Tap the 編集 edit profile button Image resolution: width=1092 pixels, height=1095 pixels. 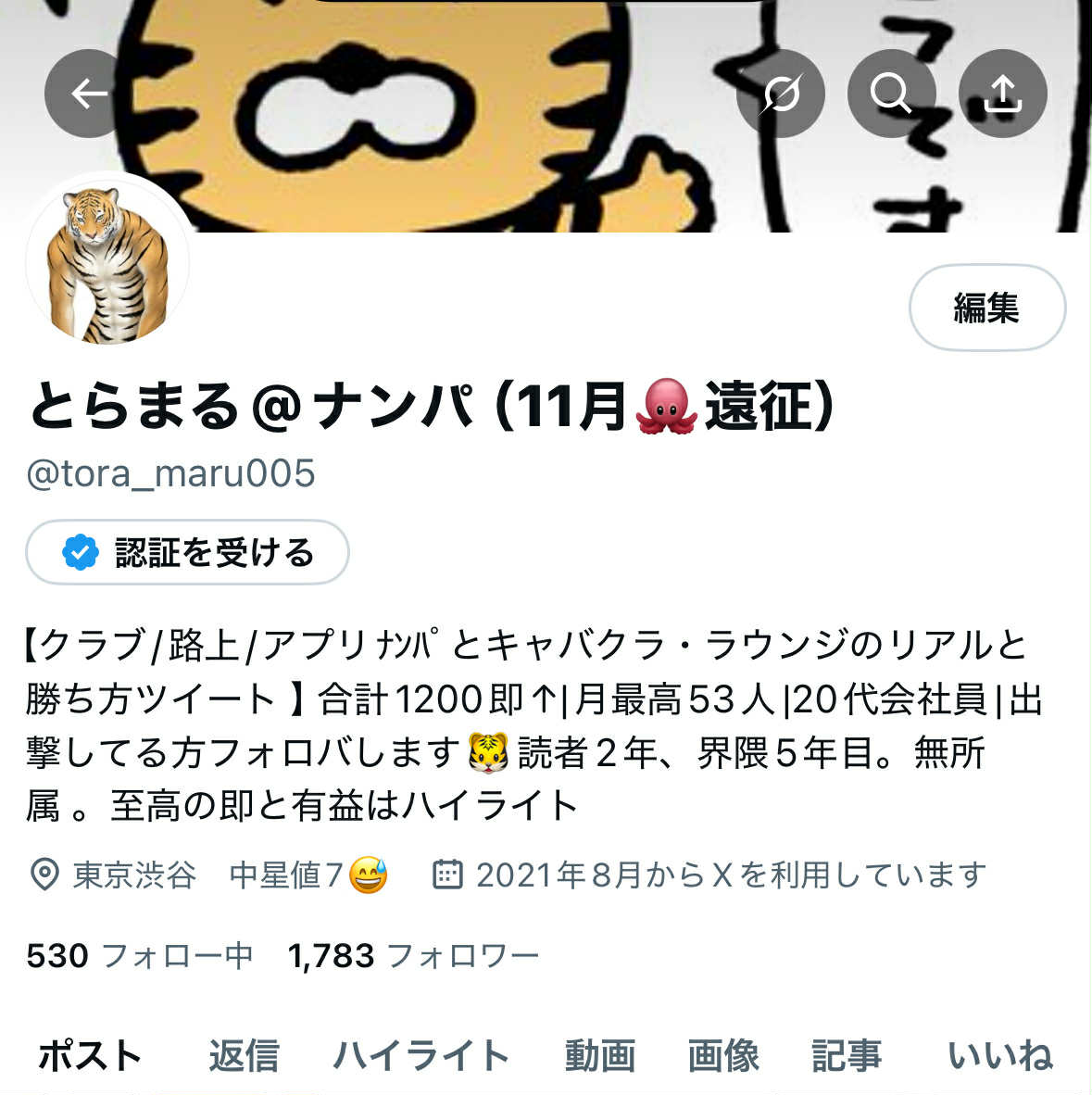[986, 308]
